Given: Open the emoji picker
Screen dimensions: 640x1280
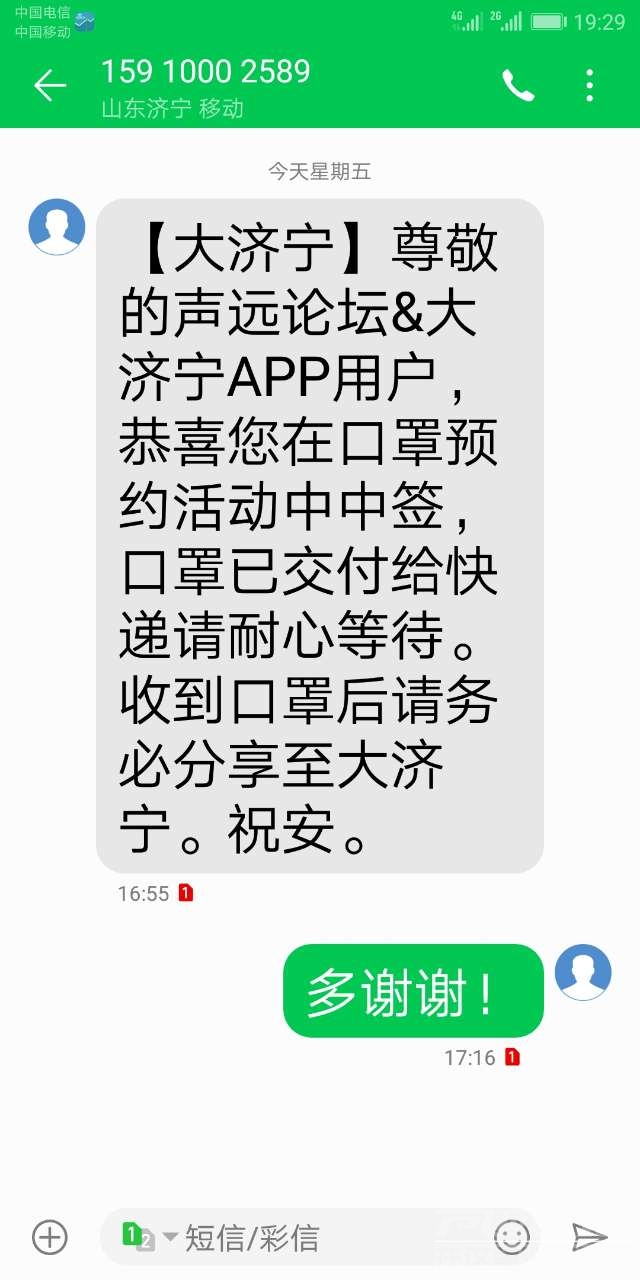Looking at the screenshot, I should 512,1237.
